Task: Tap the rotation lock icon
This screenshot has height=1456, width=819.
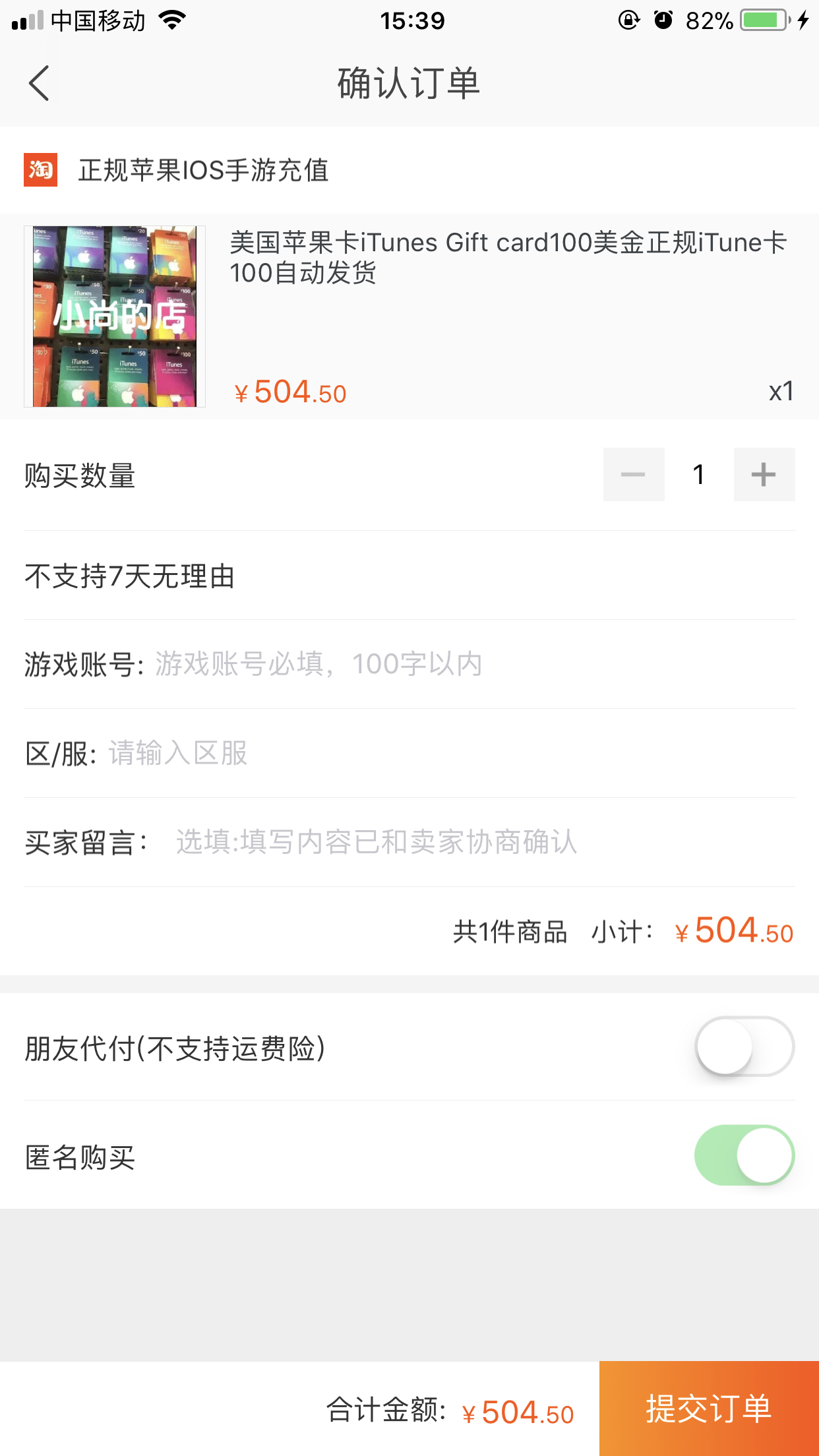Action: [626, 20]
